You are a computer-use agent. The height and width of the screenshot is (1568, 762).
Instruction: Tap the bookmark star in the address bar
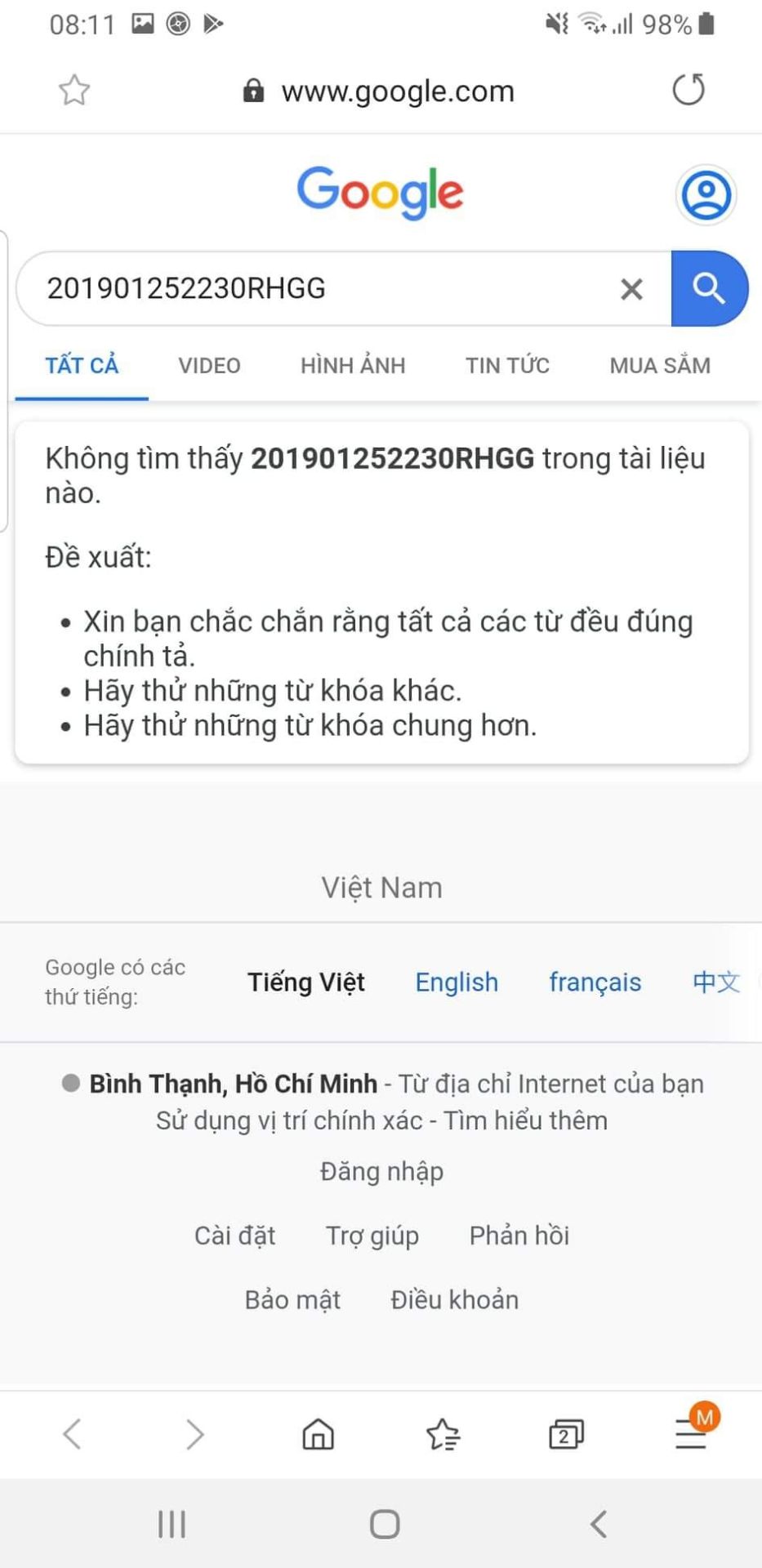[73, 90]
